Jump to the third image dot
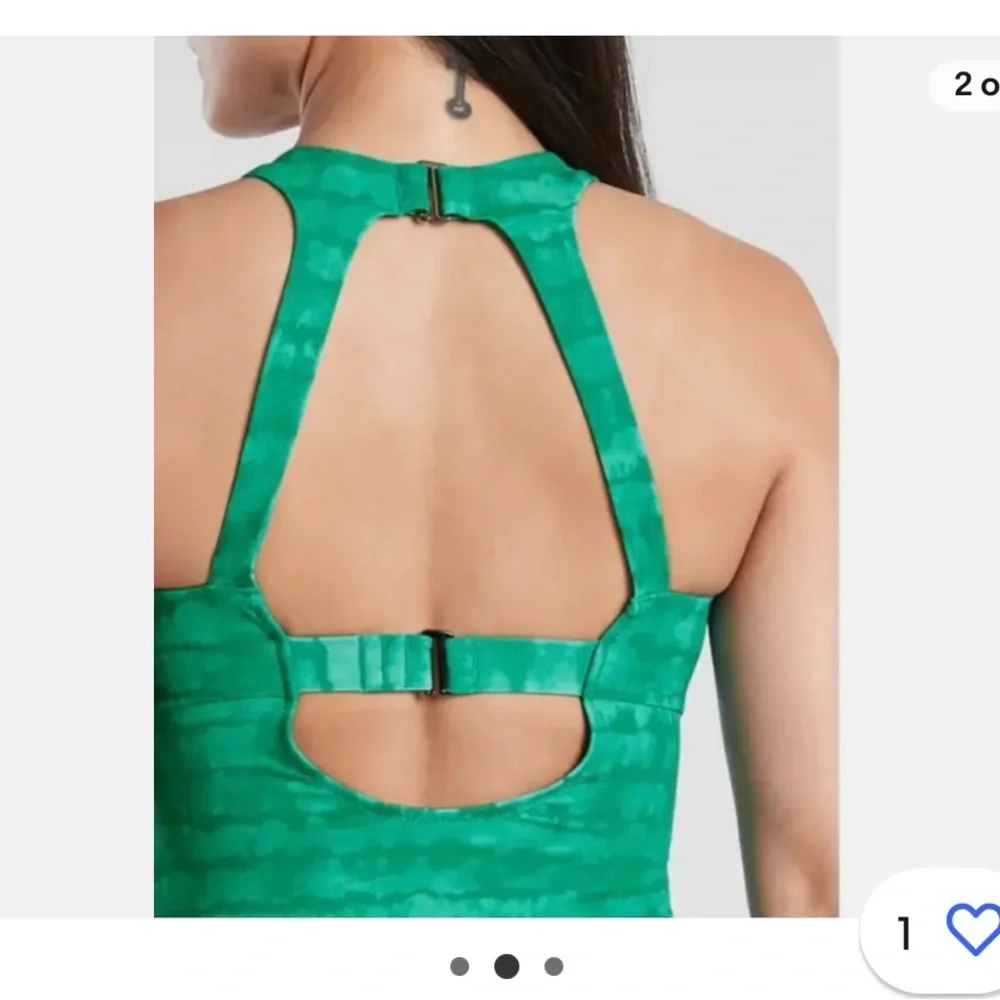Image resolution: width=1000 pixels, height=1000 pixels. [x=554, y=966]
